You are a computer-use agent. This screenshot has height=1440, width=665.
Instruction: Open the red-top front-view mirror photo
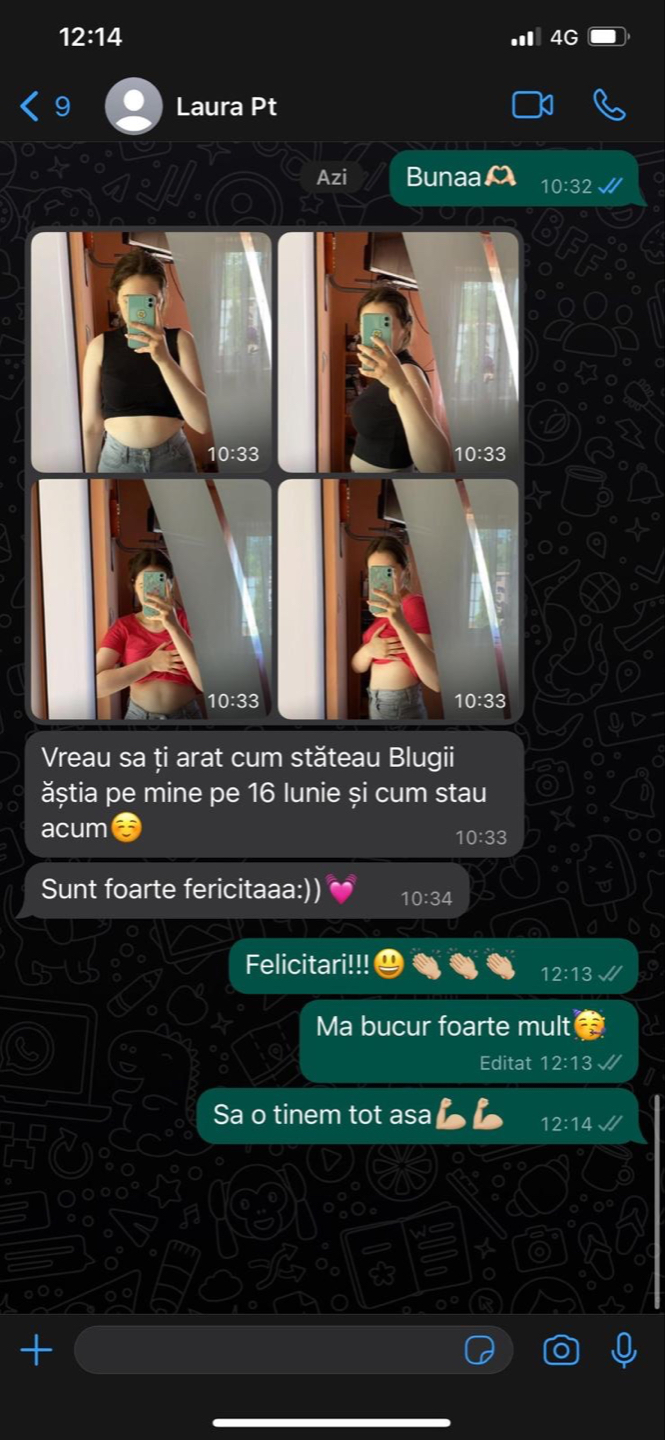tap(151, 599)
